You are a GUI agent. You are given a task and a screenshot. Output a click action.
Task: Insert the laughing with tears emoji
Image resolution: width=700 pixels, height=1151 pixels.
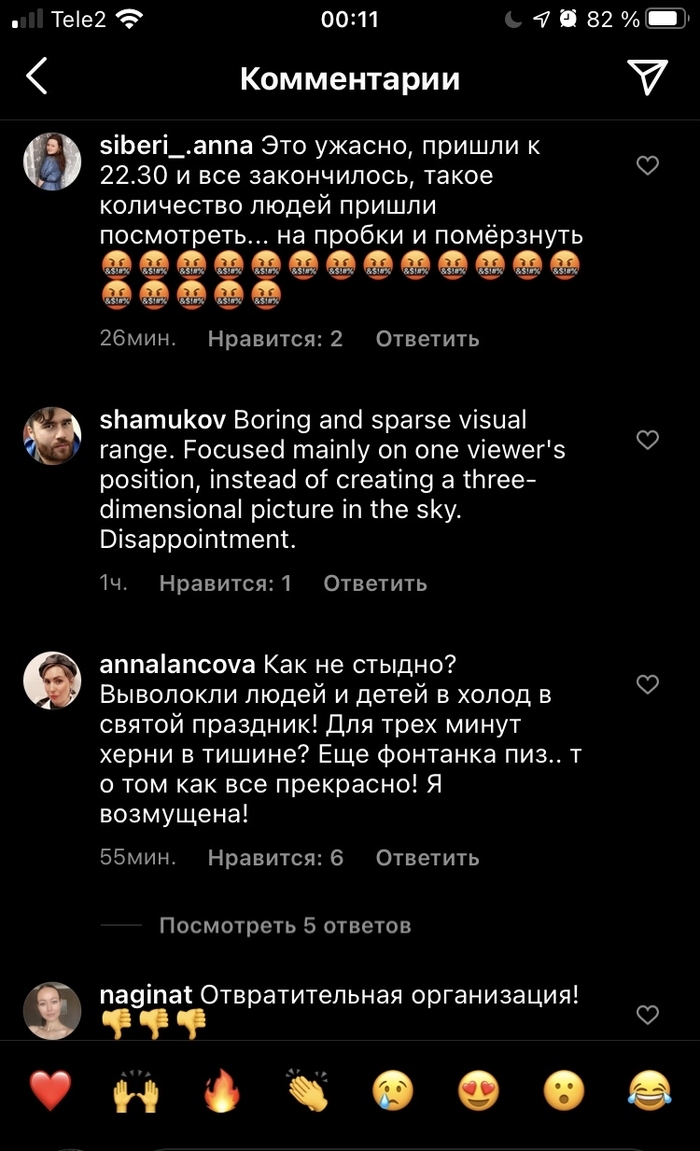point(649,1091)
